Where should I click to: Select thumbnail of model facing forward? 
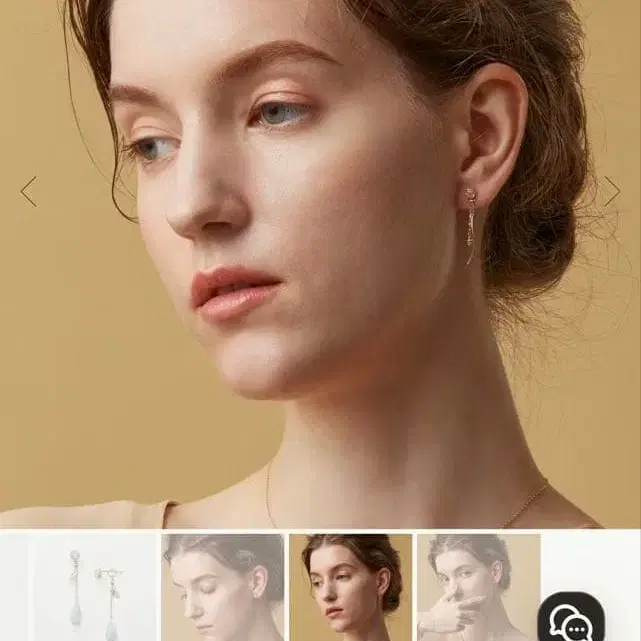pyautogui.click(x=350, y=588)
